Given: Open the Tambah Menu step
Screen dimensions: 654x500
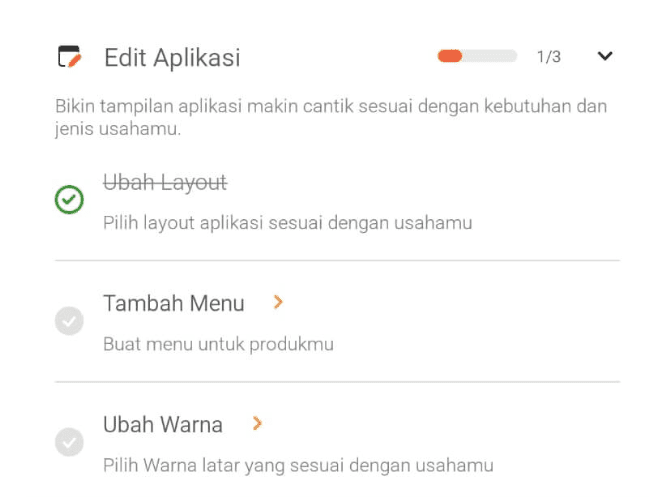Looking at the screenshot, I should (174, 303).
